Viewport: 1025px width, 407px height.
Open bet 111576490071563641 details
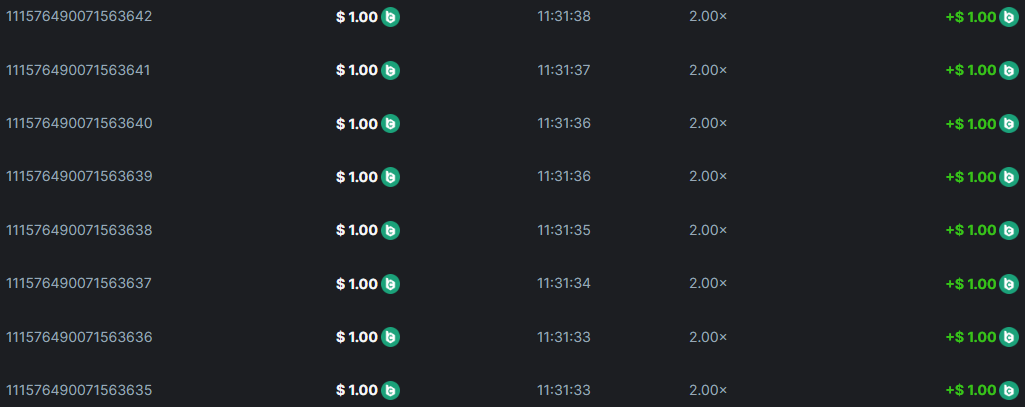tap(79, 70)
